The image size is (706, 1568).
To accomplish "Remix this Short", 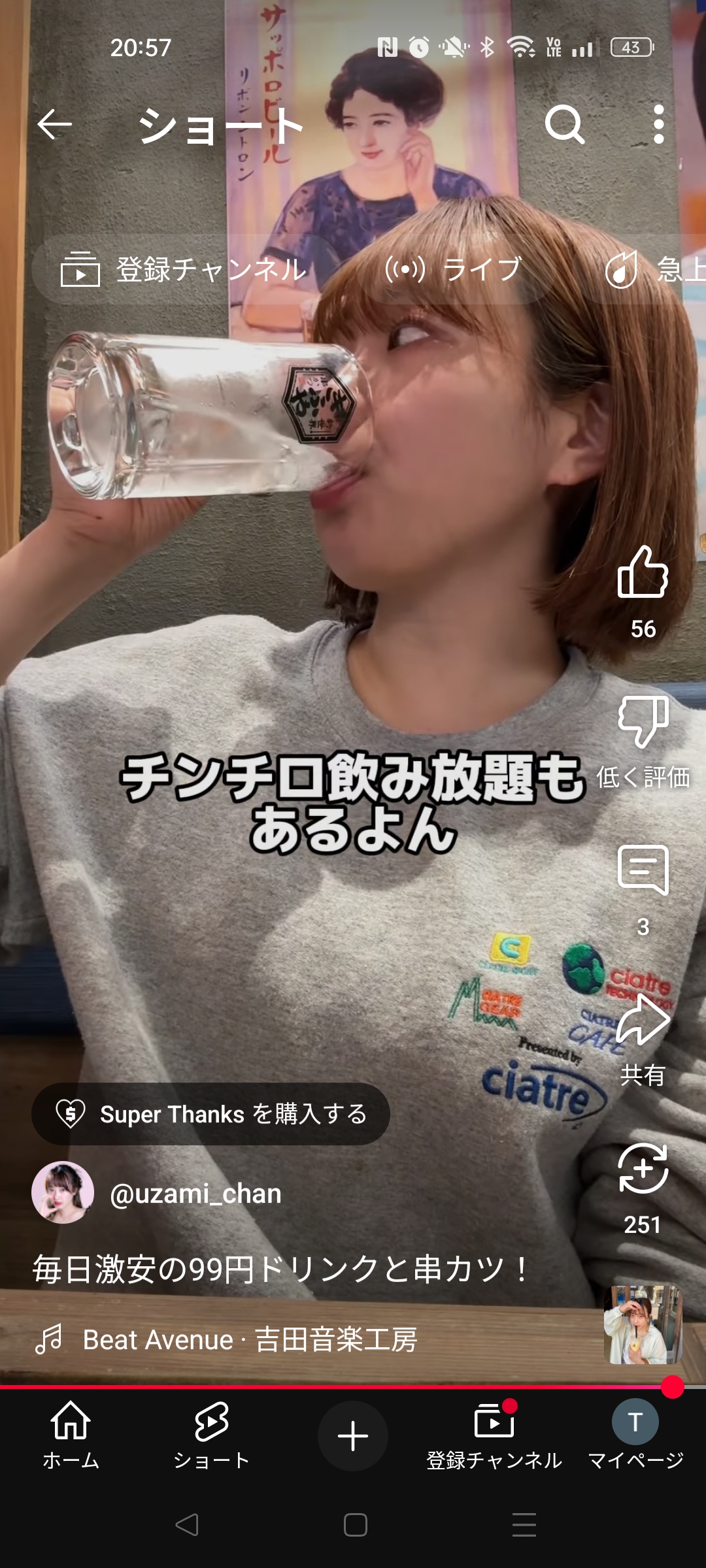I will click(x=643, y=1169).
